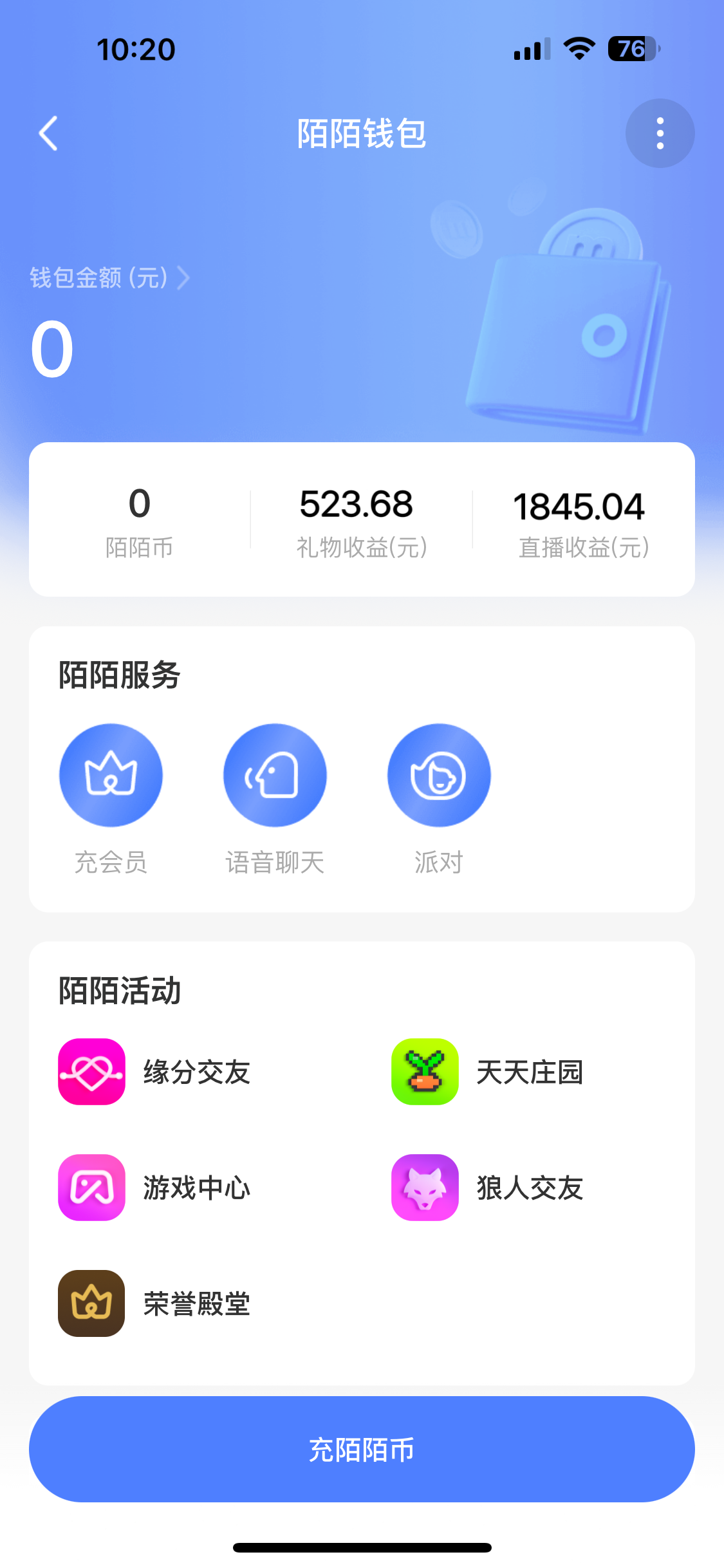The height and width of the screenshot is (1568, 724).
Task: Tap the 陌陌币 balance value
Action: [x=141, y=506]
